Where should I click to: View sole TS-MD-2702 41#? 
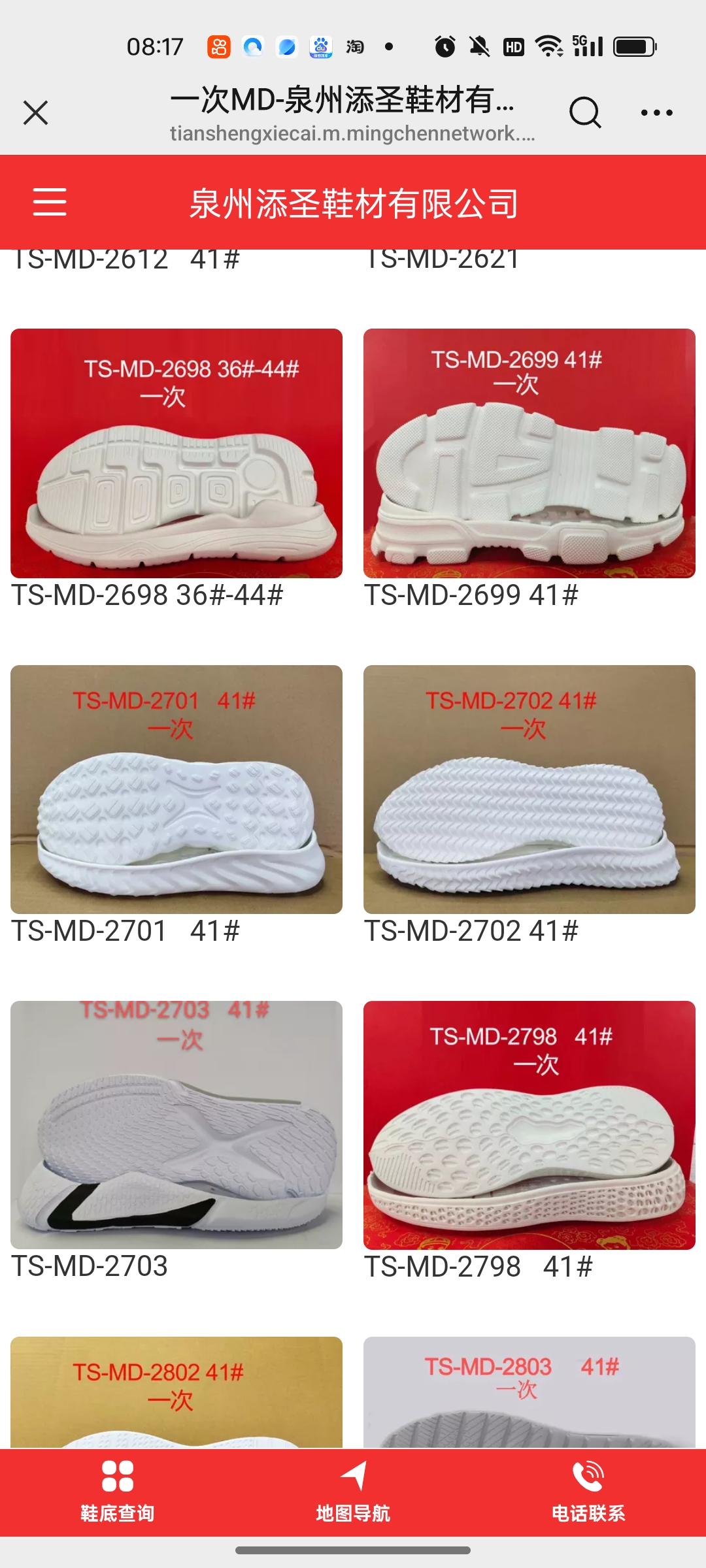click(x=529, y=789)
